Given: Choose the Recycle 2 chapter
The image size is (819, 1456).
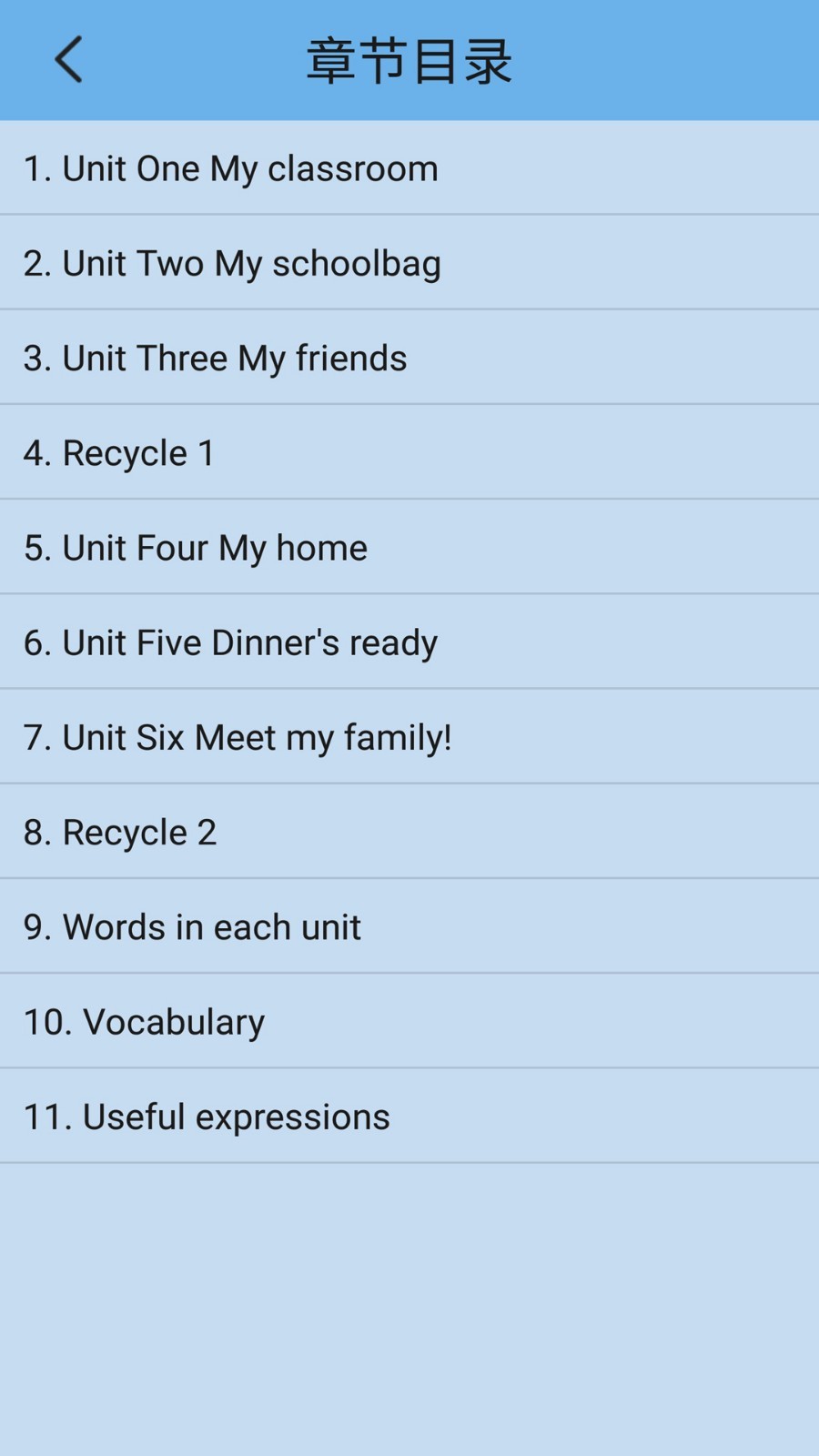Looking at the screenshot, I should pos(121,832).
